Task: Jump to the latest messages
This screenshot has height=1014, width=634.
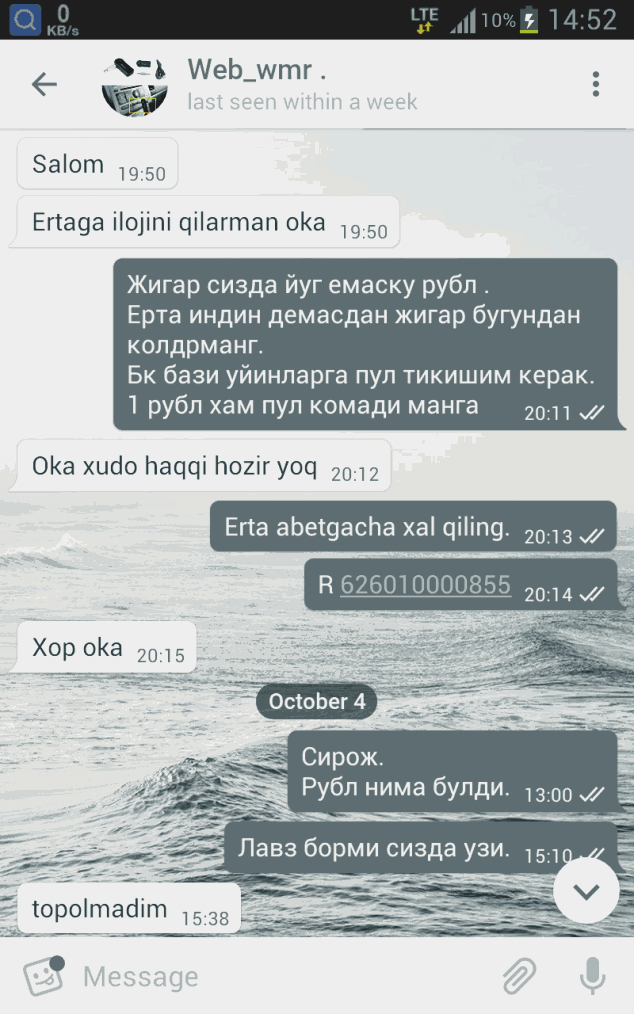Action: pos(586,891)
